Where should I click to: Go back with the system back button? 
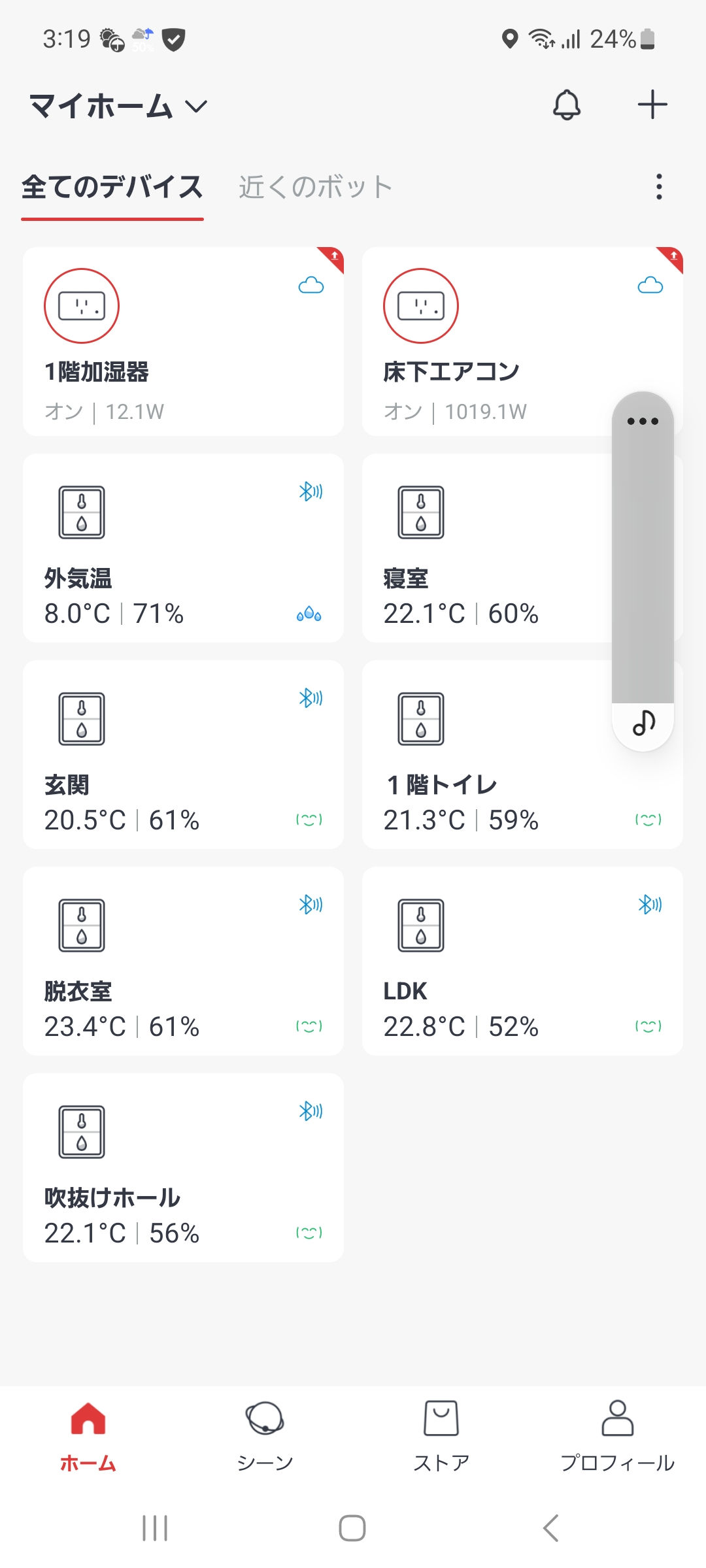[x=551, y=1528]
